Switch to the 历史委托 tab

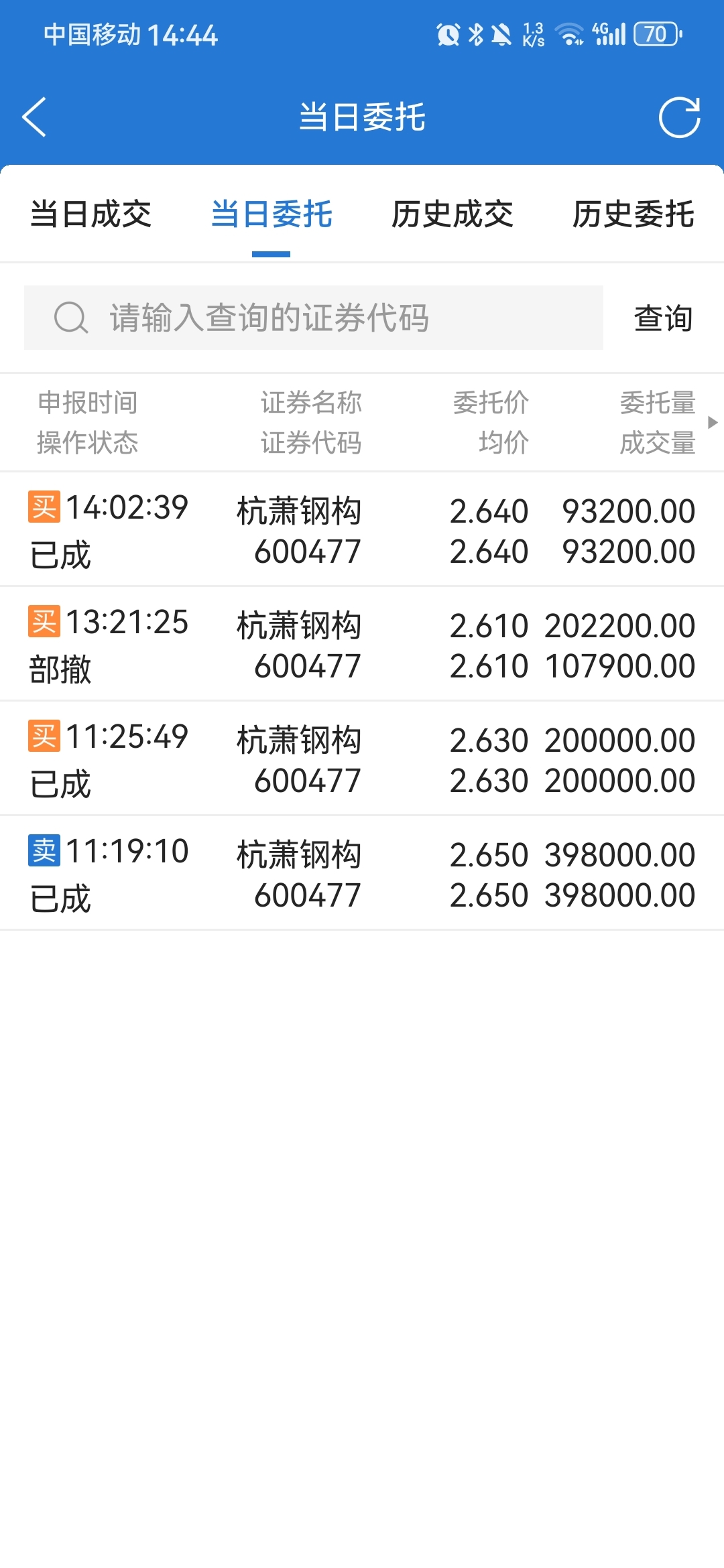pyautogui.click(x=633, y=214)
